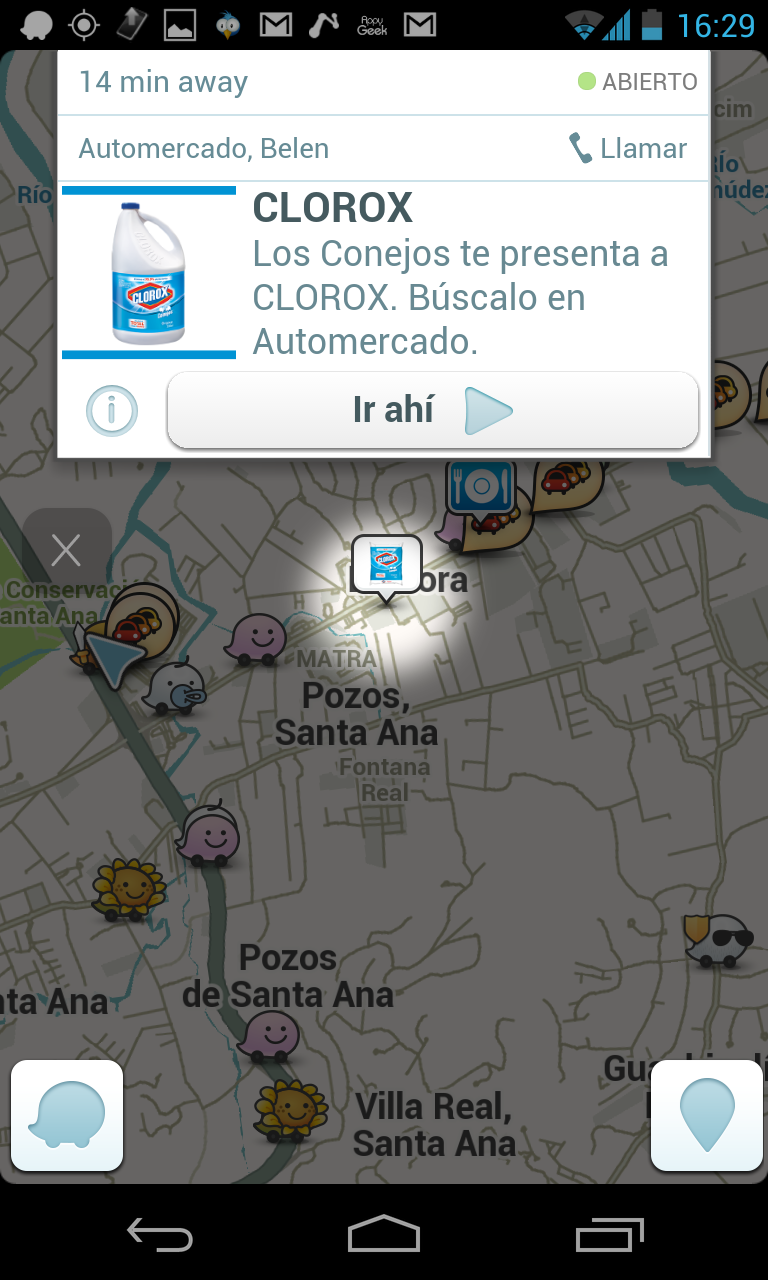Tap the baby Wazer with pacifier
768x1280 pixels.
click(x=176, y=688)
